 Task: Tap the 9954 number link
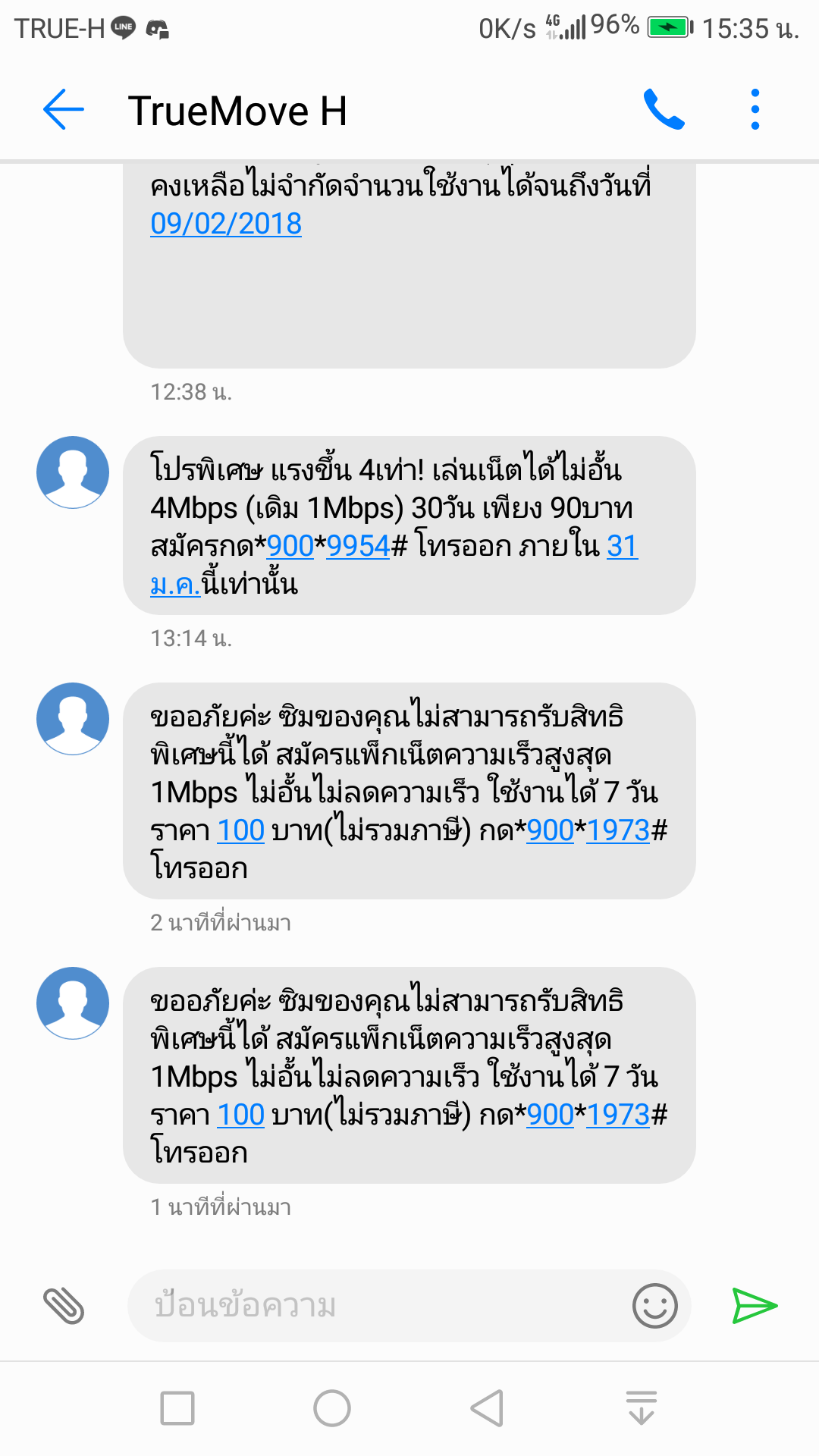[358, 546]
